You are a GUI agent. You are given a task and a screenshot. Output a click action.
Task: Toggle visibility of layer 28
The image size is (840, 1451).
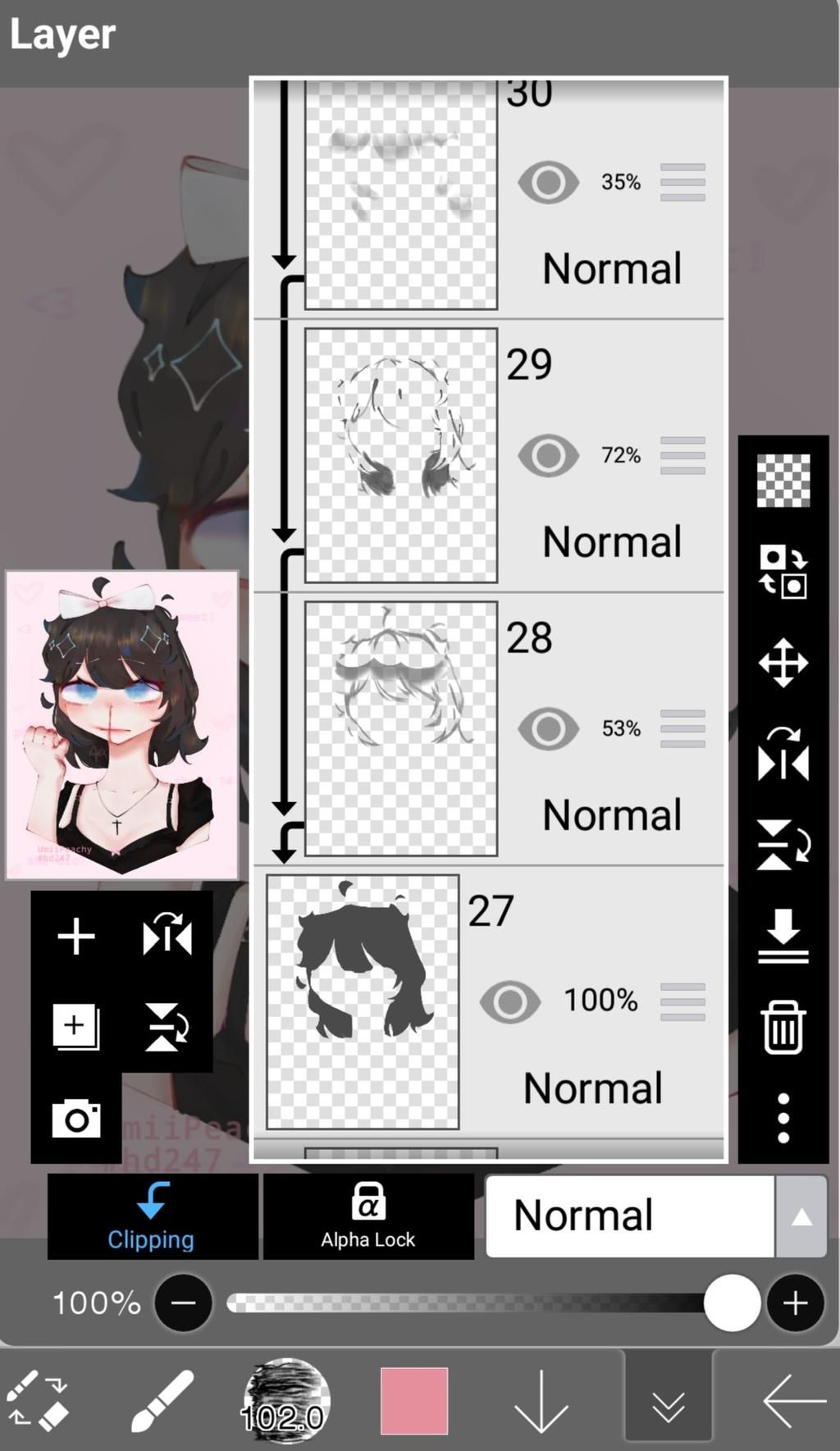(x=548, y=728)
